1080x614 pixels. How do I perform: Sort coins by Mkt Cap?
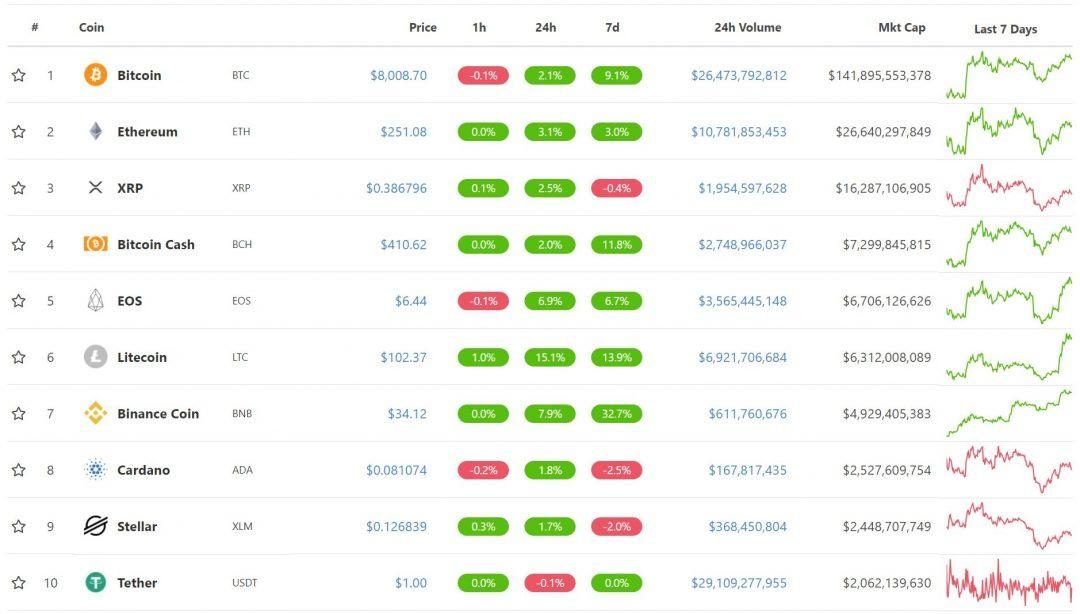click(901, 28)
